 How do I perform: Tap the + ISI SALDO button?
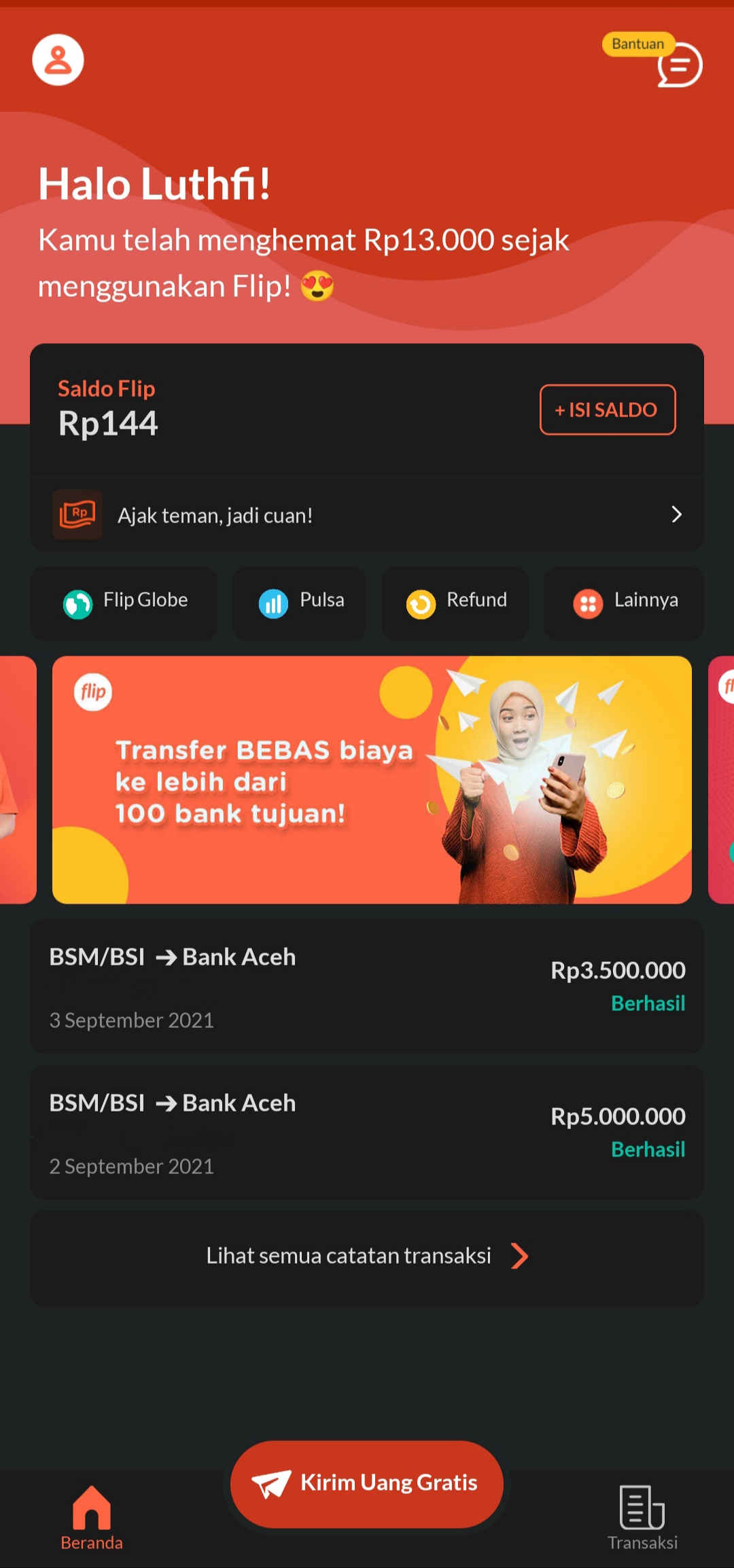(x=607, y=410)
